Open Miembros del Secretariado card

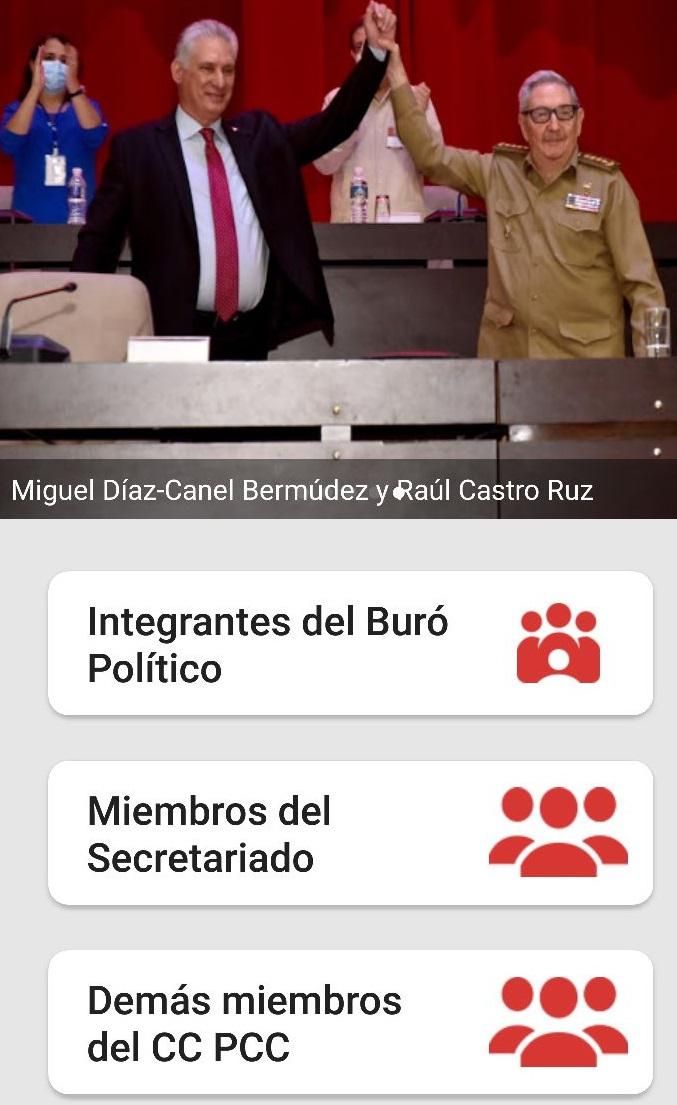[350, 833]
